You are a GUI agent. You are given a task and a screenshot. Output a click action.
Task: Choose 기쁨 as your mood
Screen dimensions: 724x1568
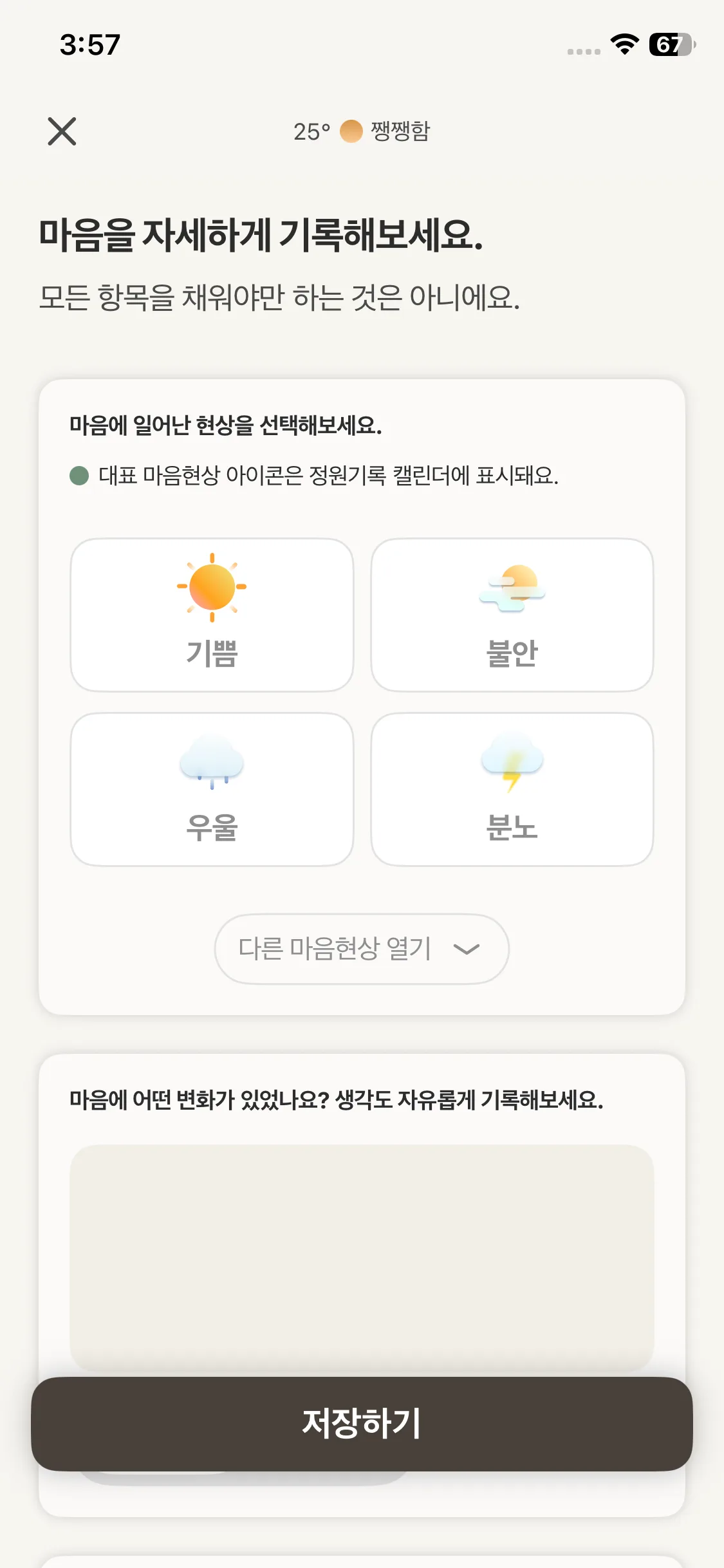(212, 615)
